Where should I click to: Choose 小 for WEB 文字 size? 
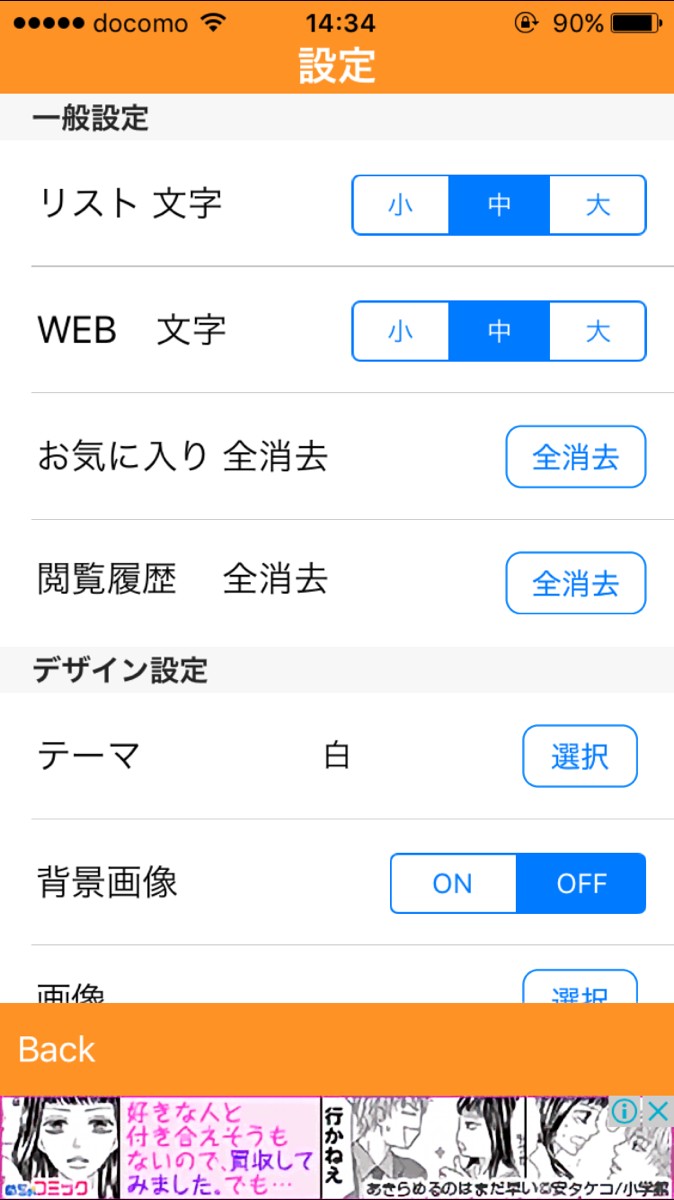[x=400, y=331]
